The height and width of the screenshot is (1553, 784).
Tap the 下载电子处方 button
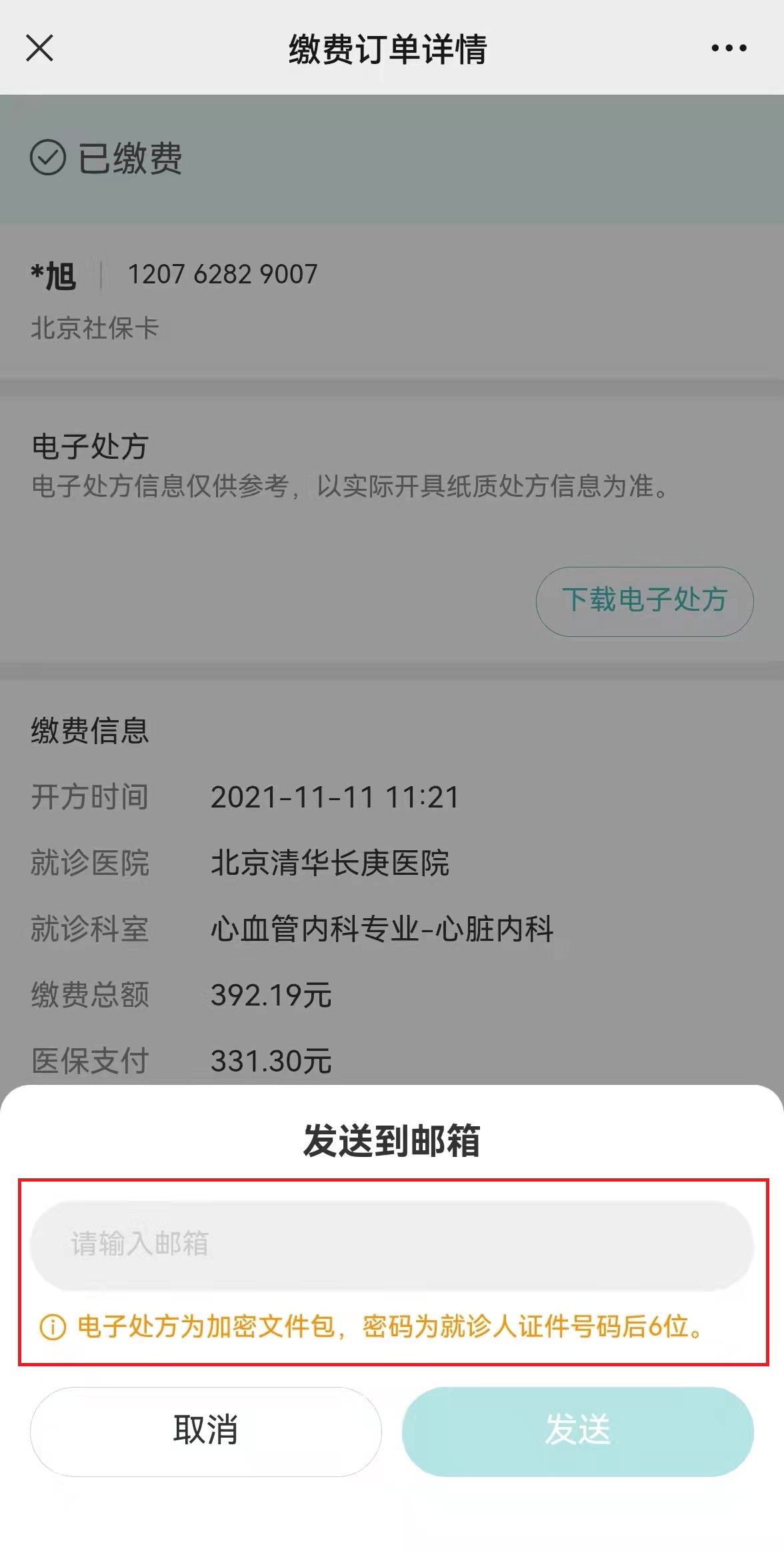pyautogui.click(x=644, y=601)
